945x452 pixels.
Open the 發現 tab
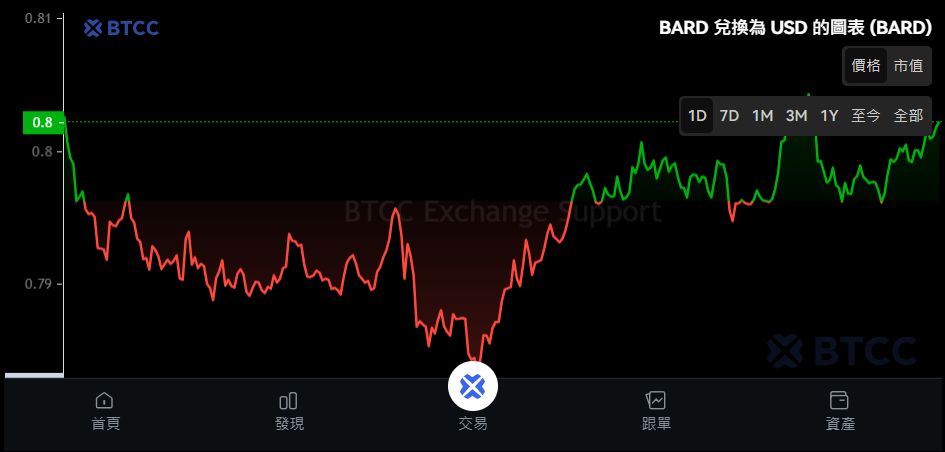(289, 411)
